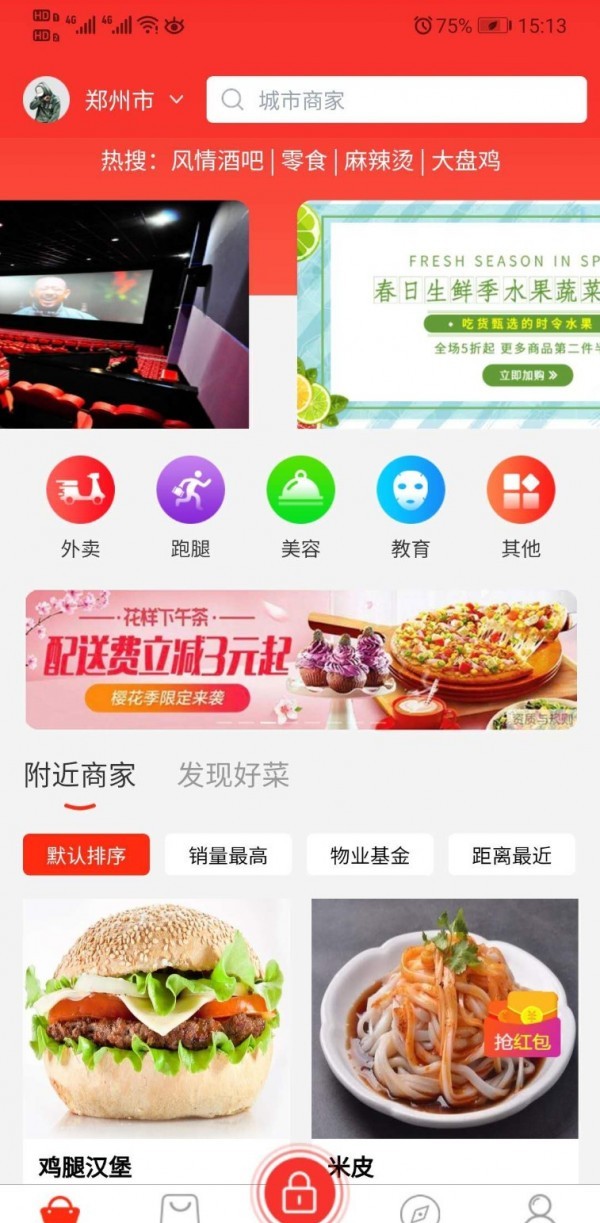The width and height of the screenshot is (600, 1223).
Task: Open the 其他 category
Action: point(520,505)
